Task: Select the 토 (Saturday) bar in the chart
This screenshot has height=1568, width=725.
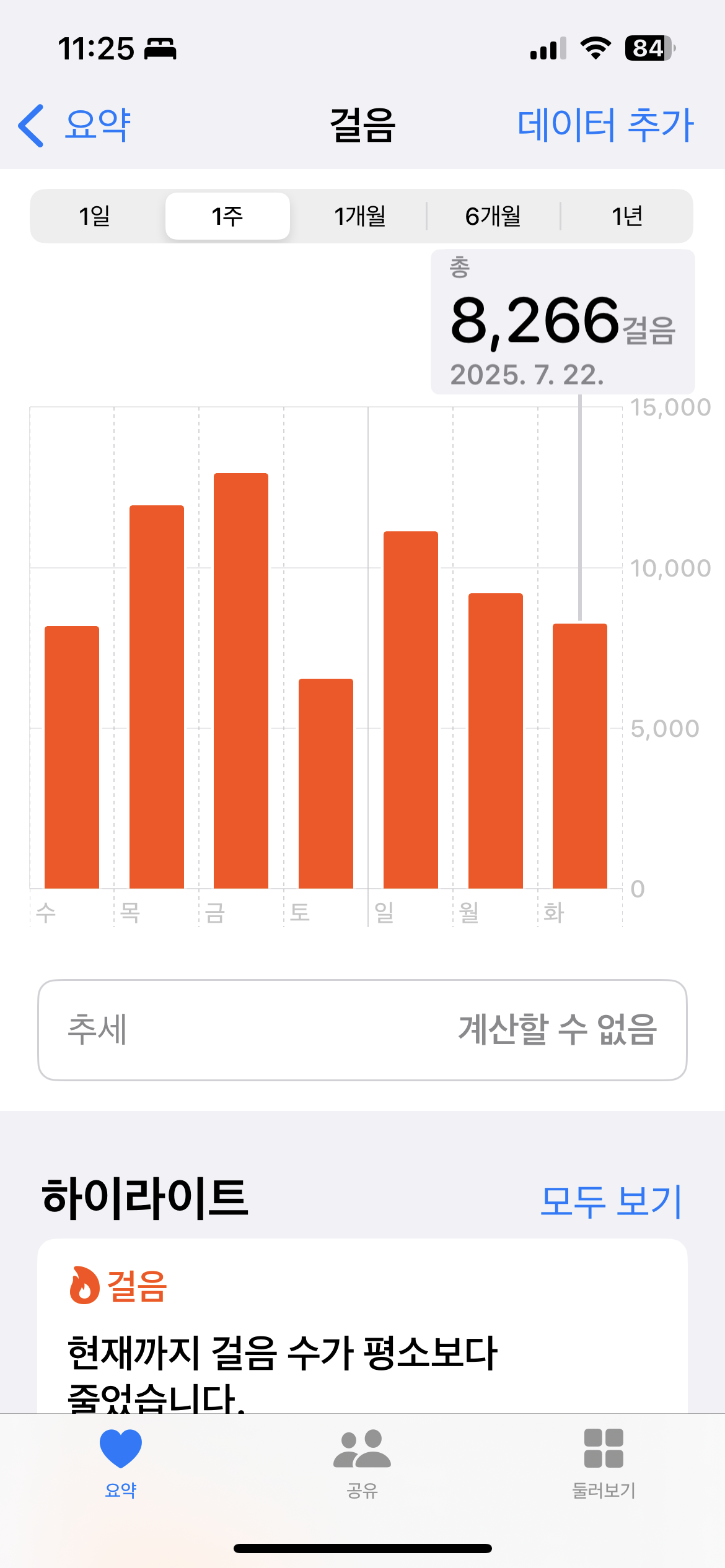Action: pyautogui.click(x=326, y=783)
